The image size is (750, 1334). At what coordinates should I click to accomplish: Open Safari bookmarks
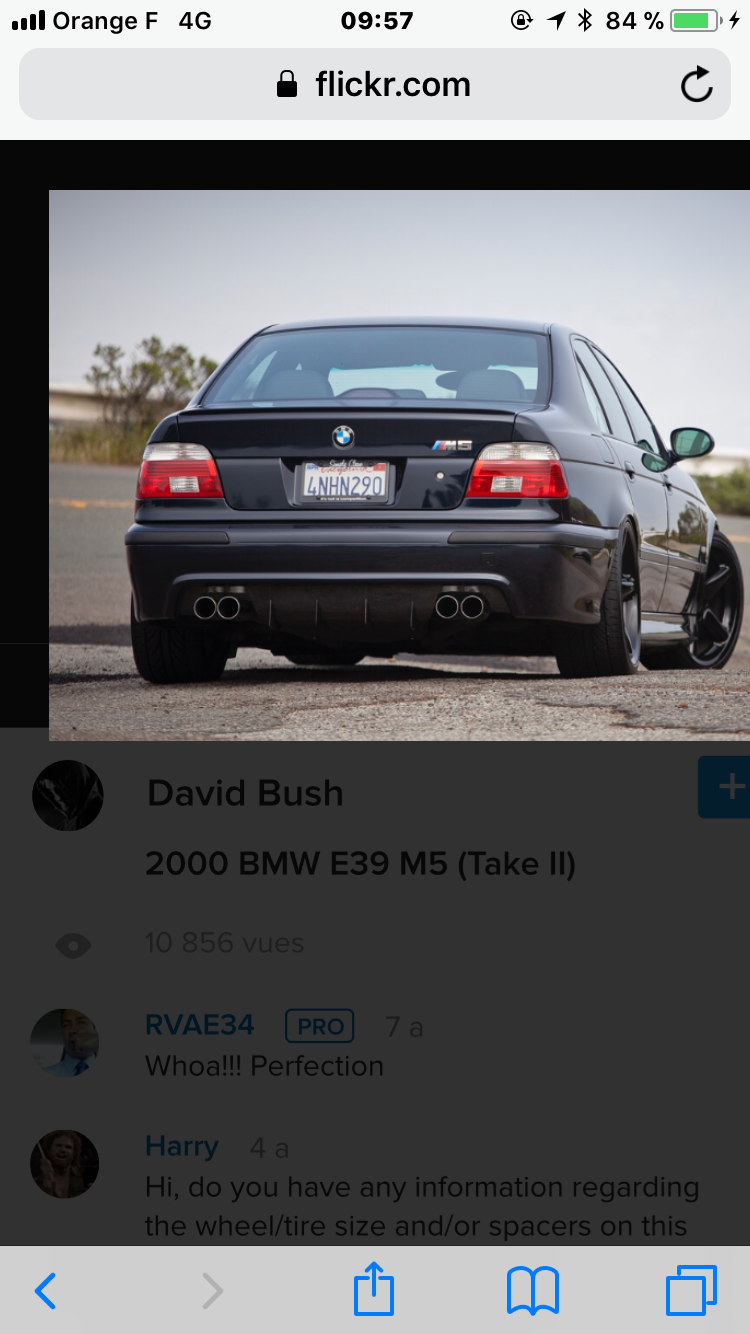(x=533, y=1291)
